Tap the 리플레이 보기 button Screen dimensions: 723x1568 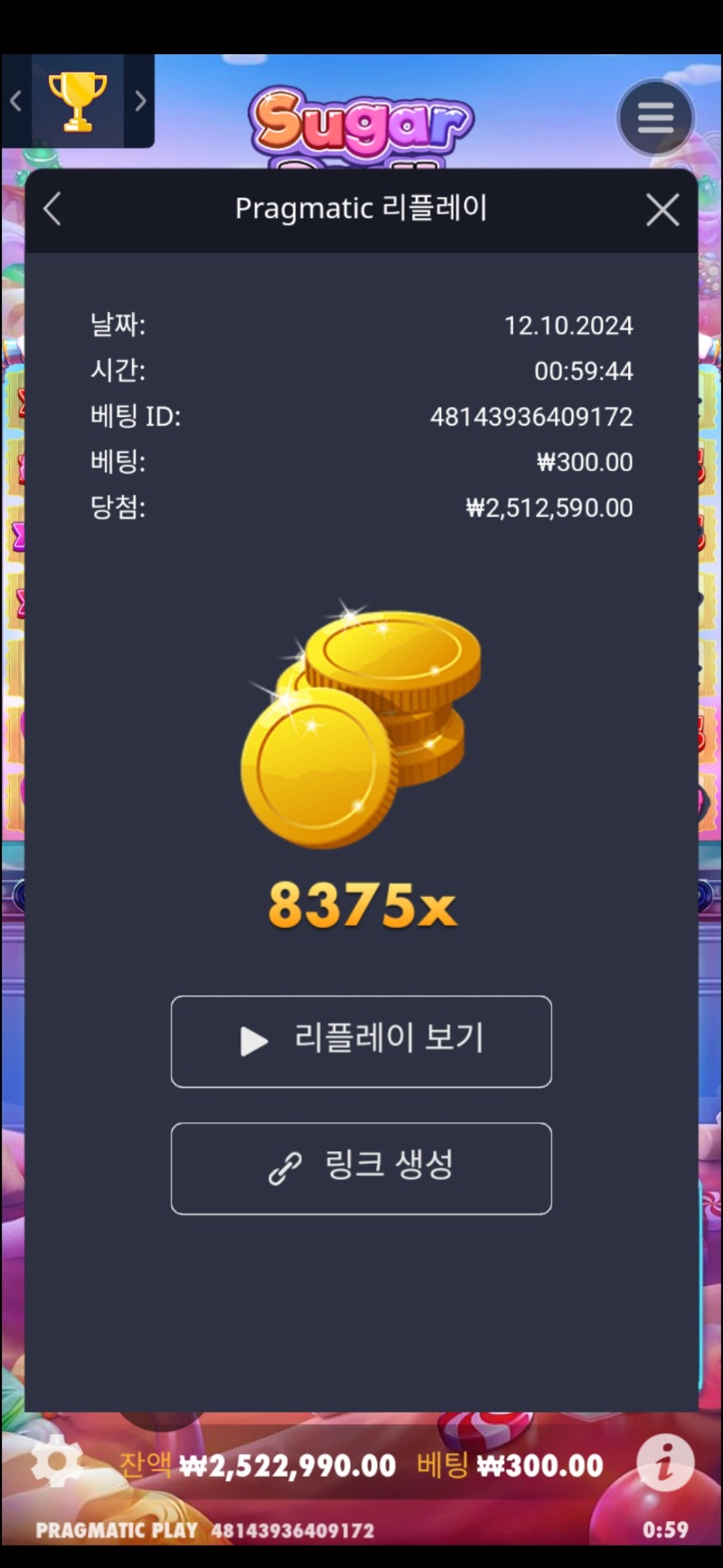coord(361,1041)
